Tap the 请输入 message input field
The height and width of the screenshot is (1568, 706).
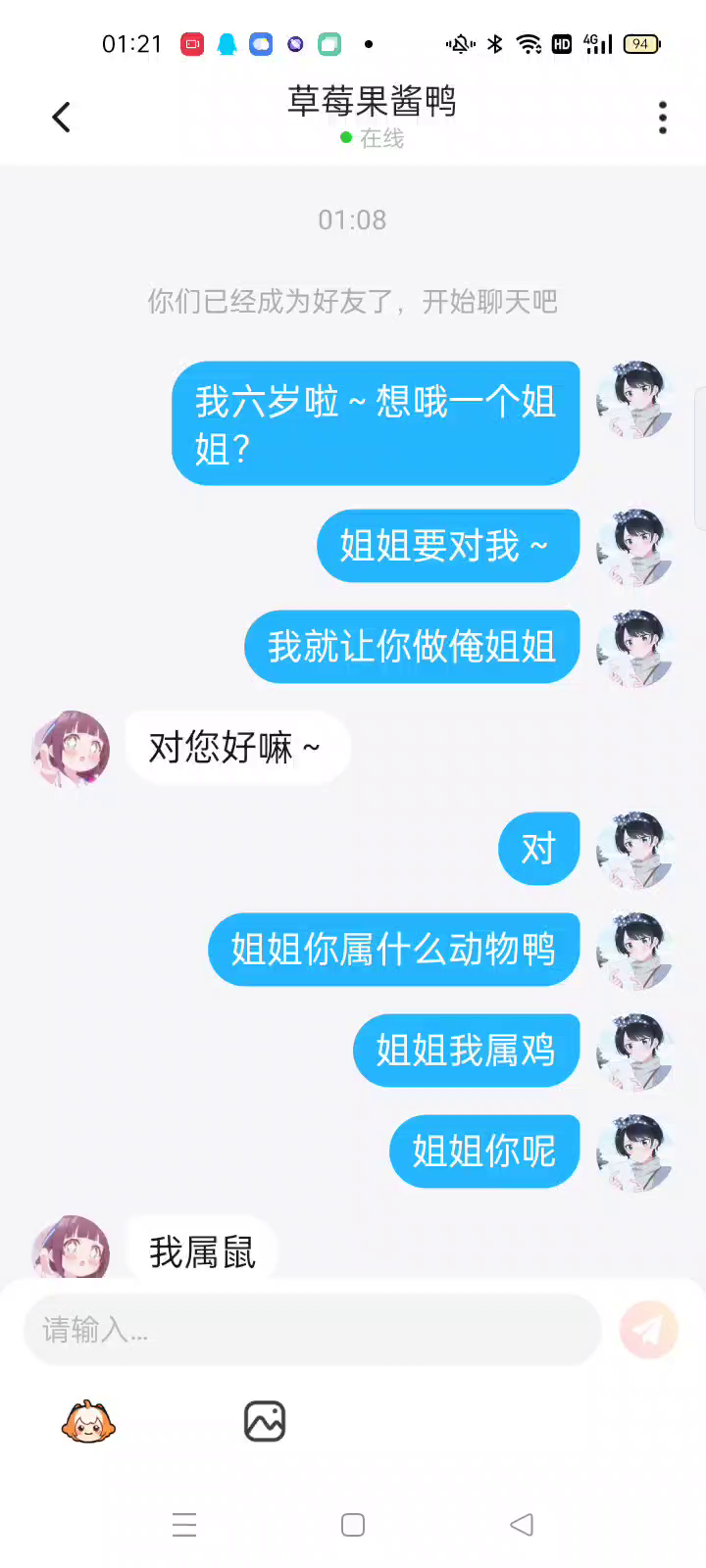click(x=312, y=1330)
